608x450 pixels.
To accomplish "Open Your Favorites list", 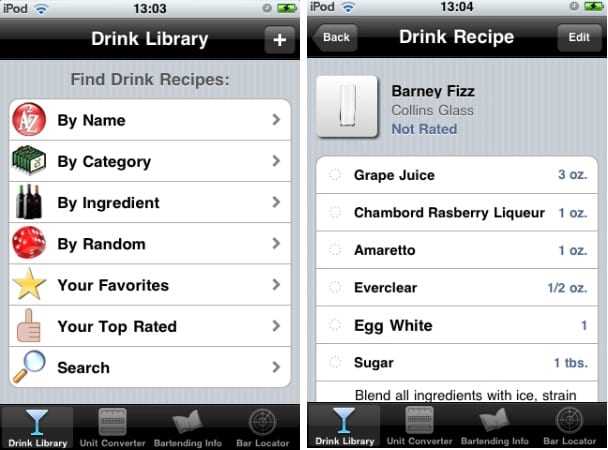I will (x=150, y=285).
